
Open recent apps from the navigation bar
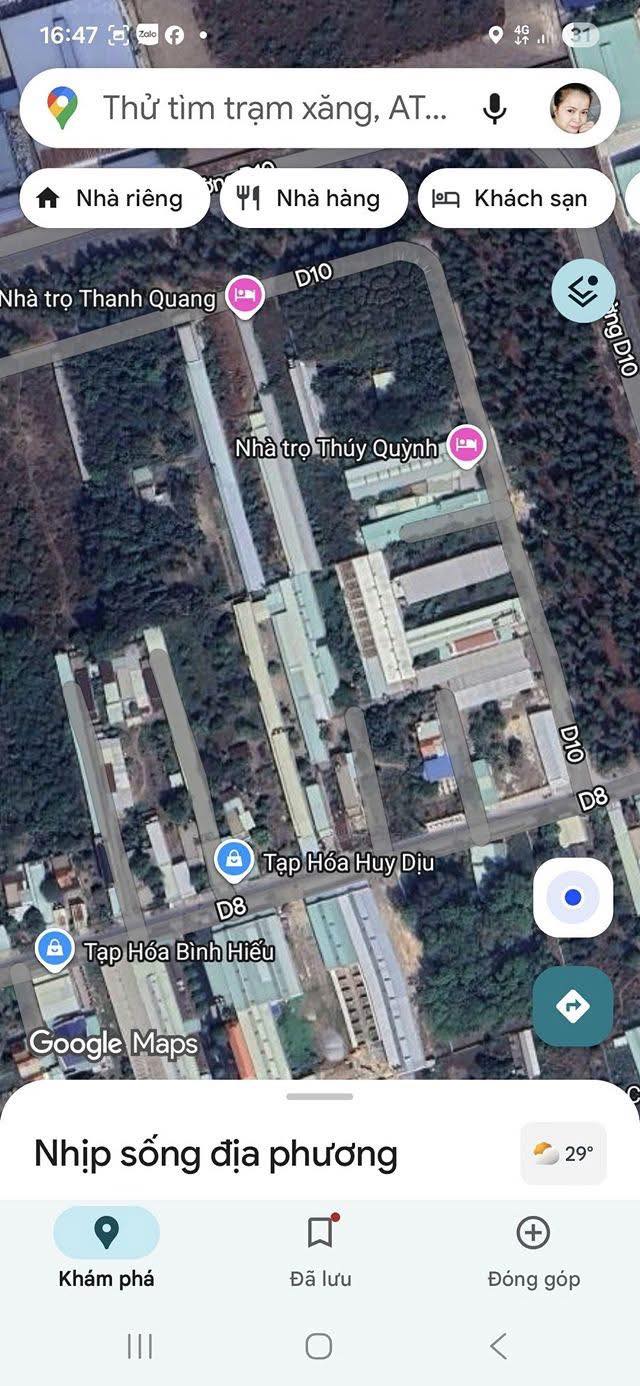[140, 1346]
